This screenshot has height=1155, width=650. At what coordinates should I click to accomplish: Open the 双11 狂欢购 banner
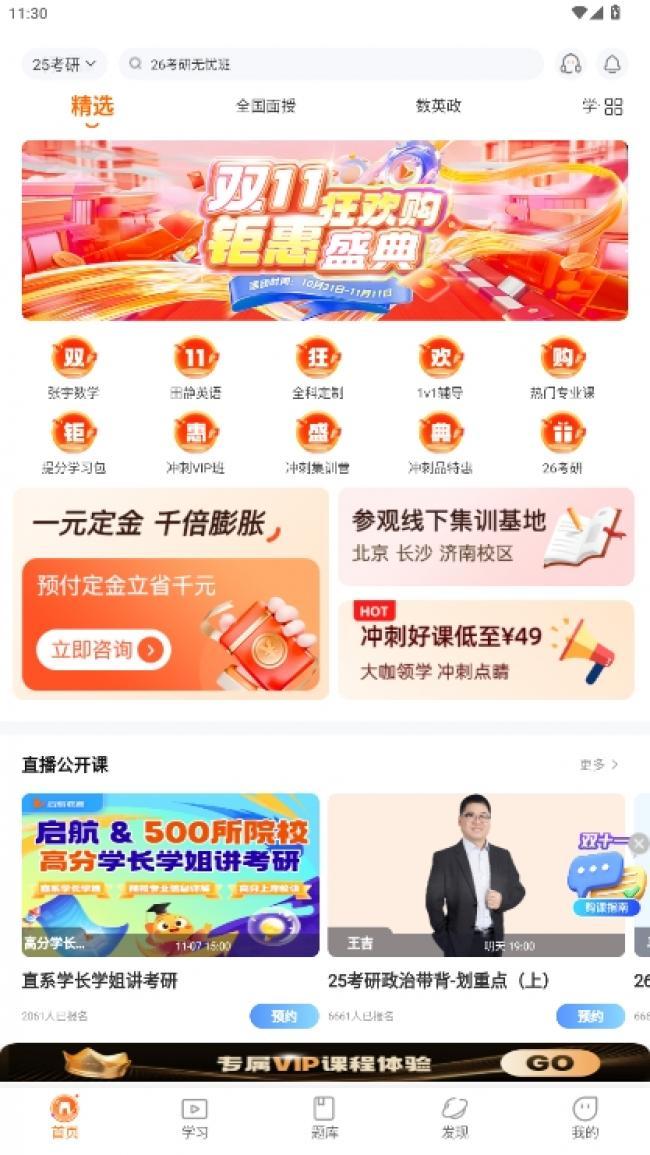coord(325,230)
